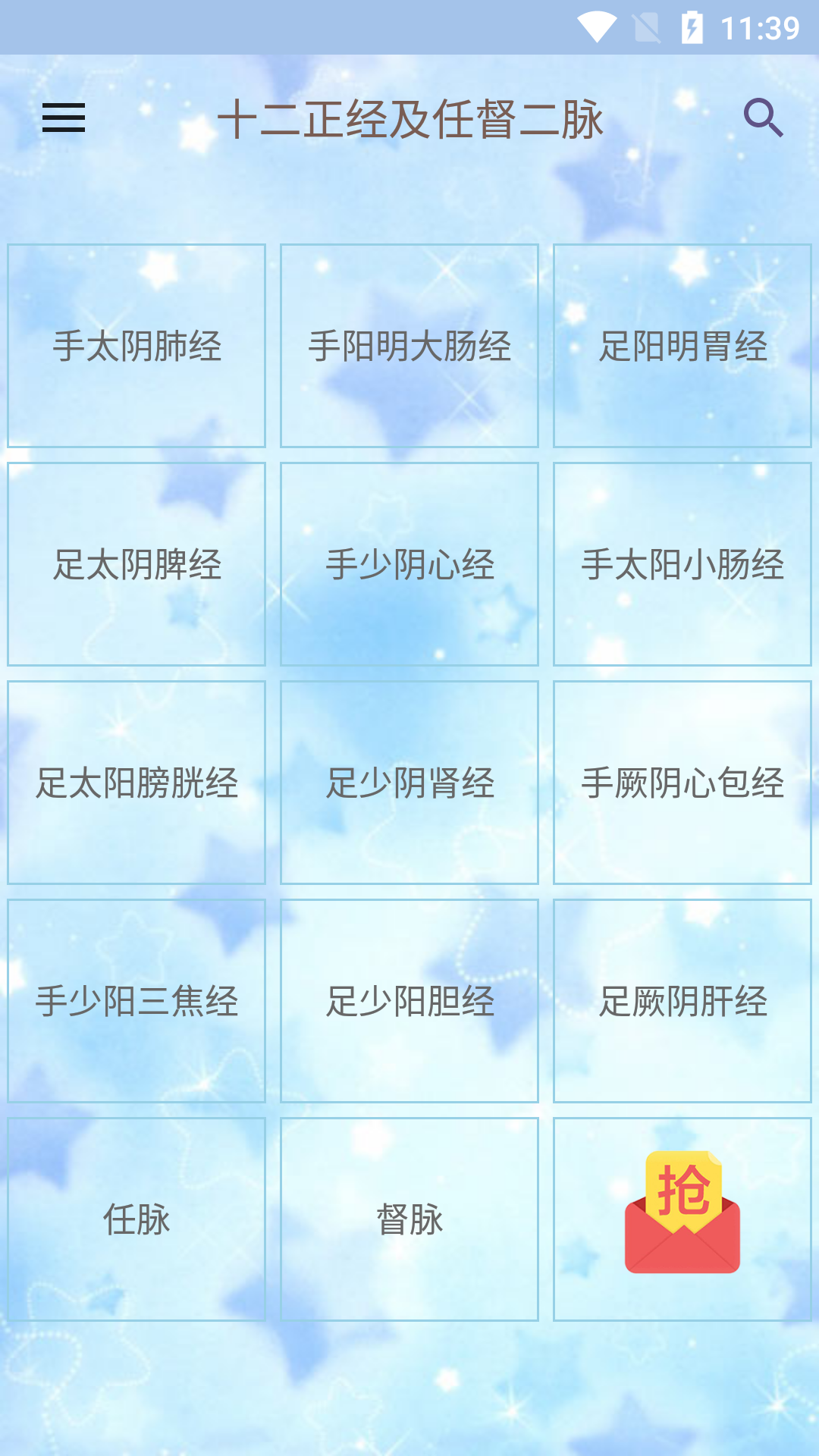
Task: View 足少阴肾经 tile
Action: 409,783
